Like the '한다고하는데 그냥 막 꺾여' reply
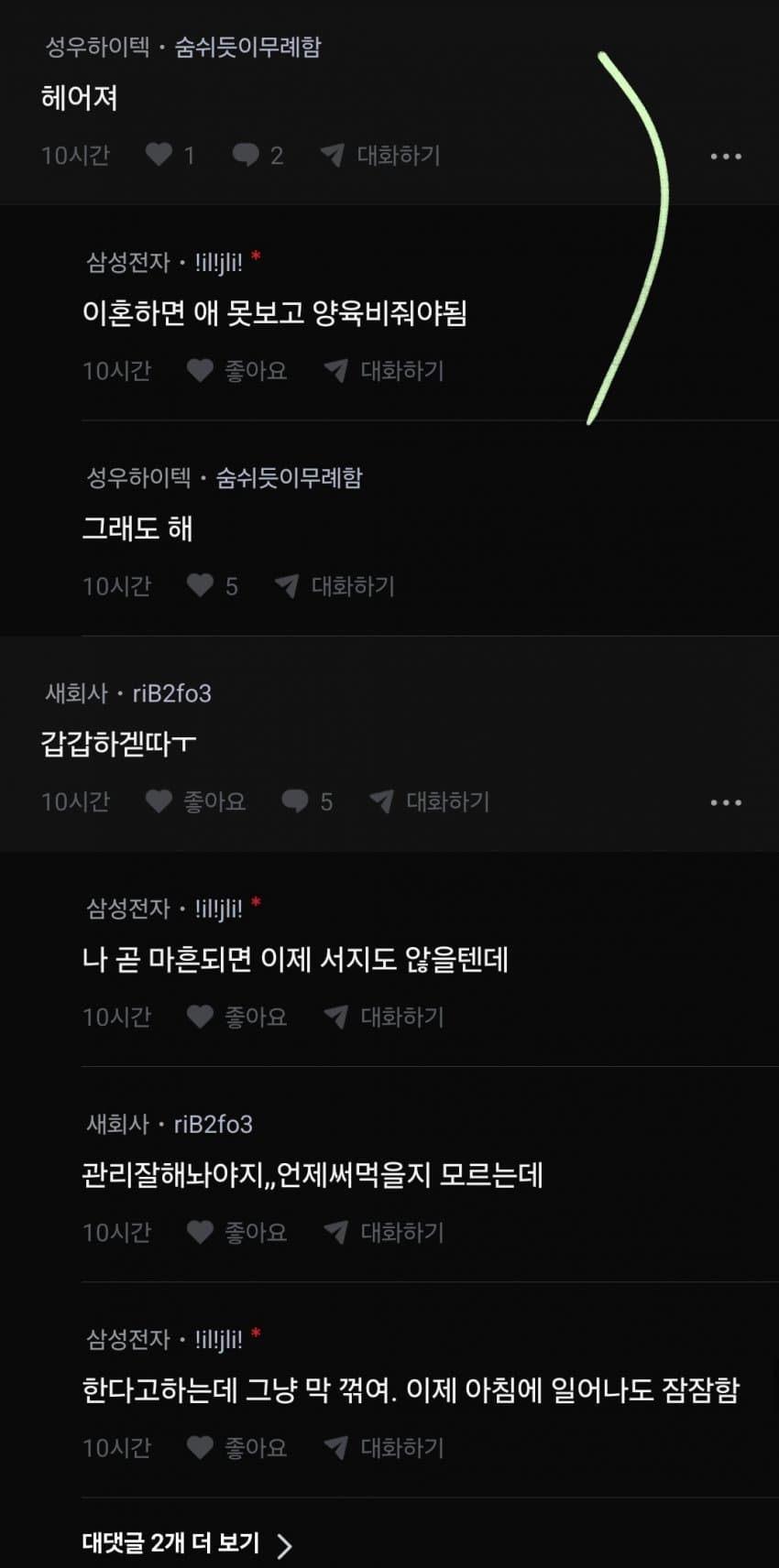The height and width of the screenshot is (1568, 779). [x=236, y=1447]
